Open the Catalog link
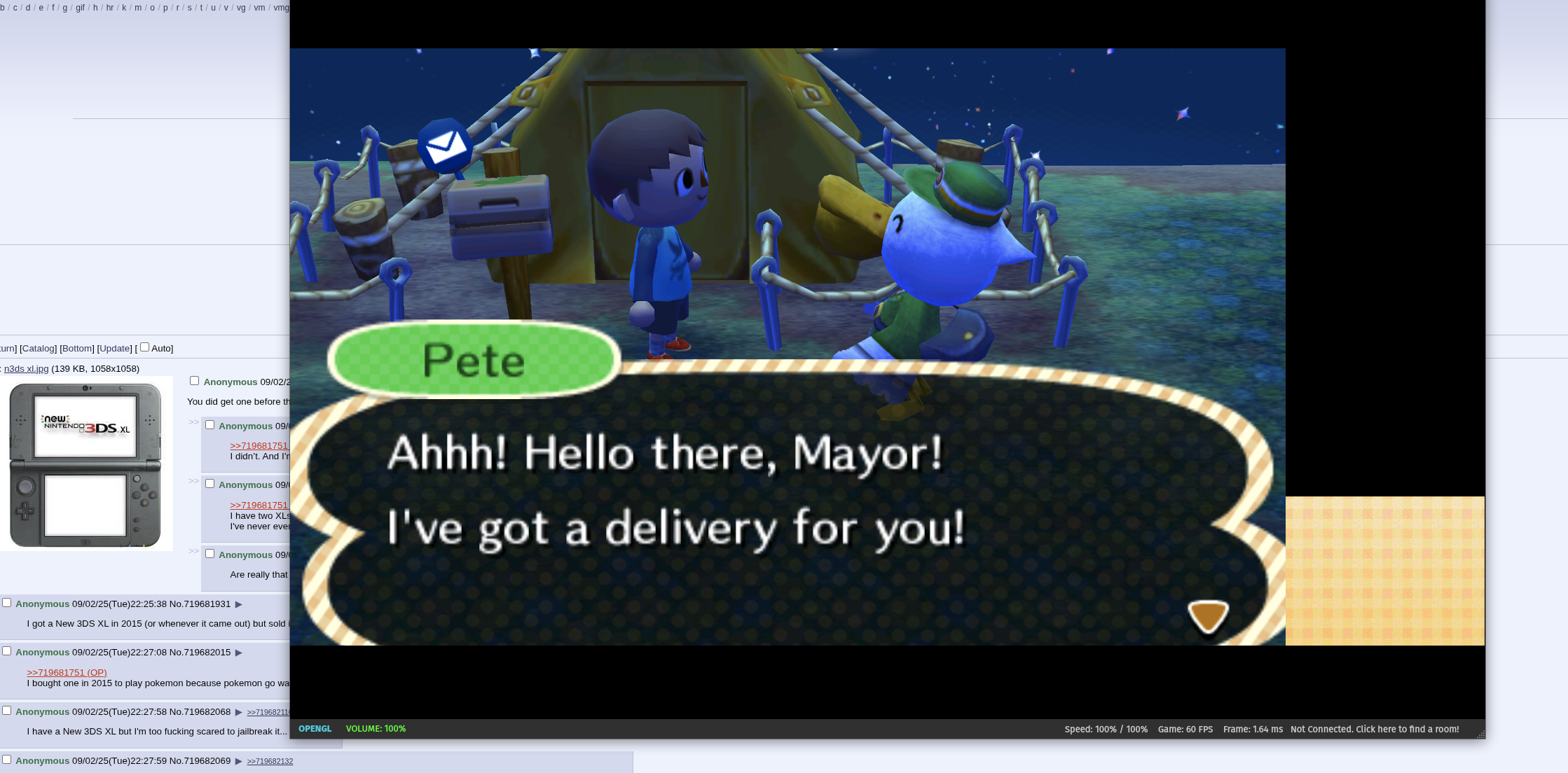 (38, 349)
